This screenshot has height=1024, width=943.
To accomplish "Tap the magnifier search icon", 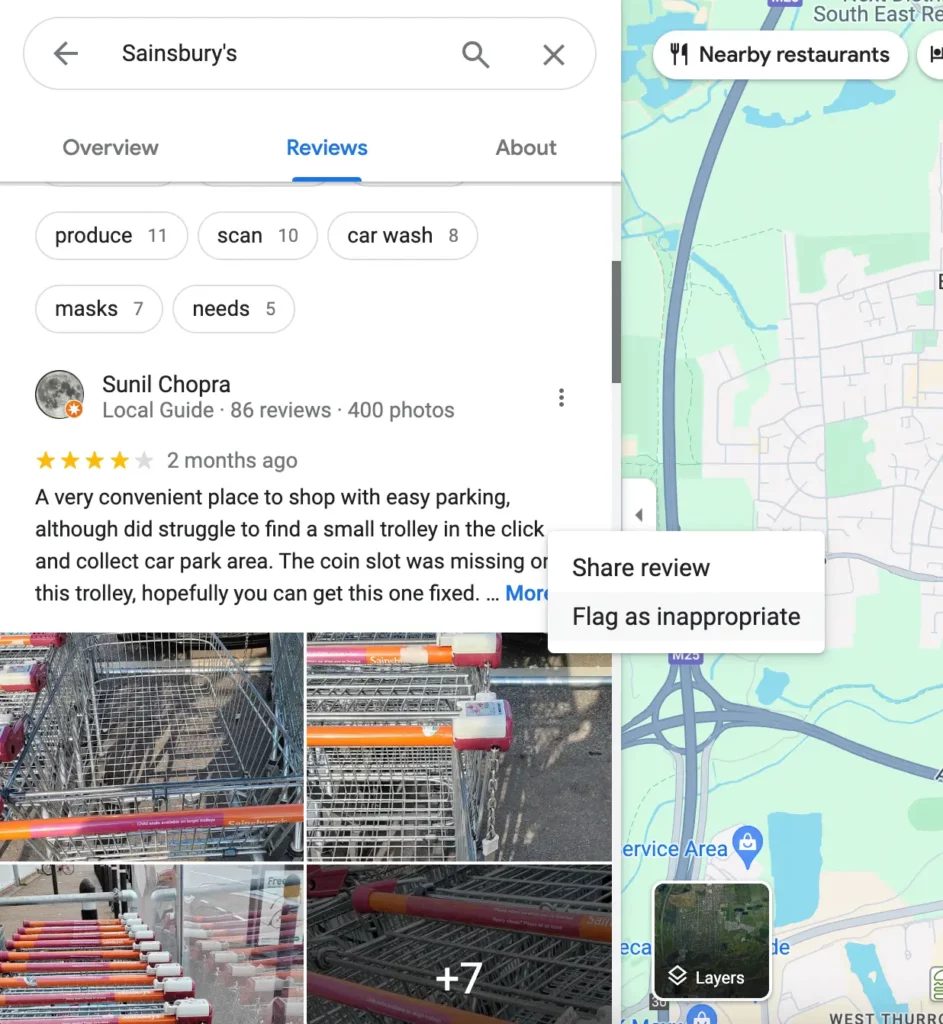I will tap(476, 54).
